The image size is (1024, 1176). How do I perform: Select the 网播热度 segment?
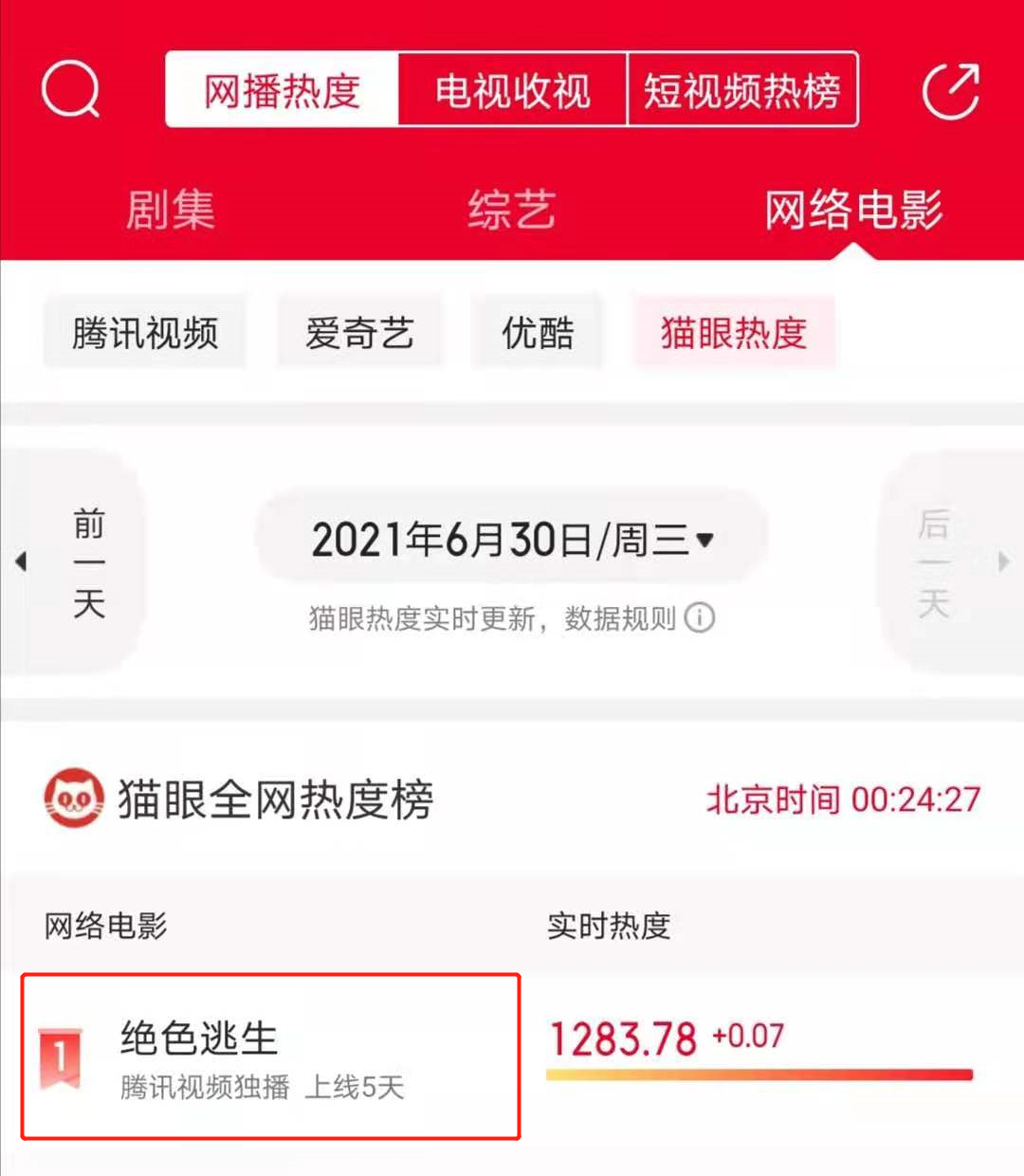(282, 90)
